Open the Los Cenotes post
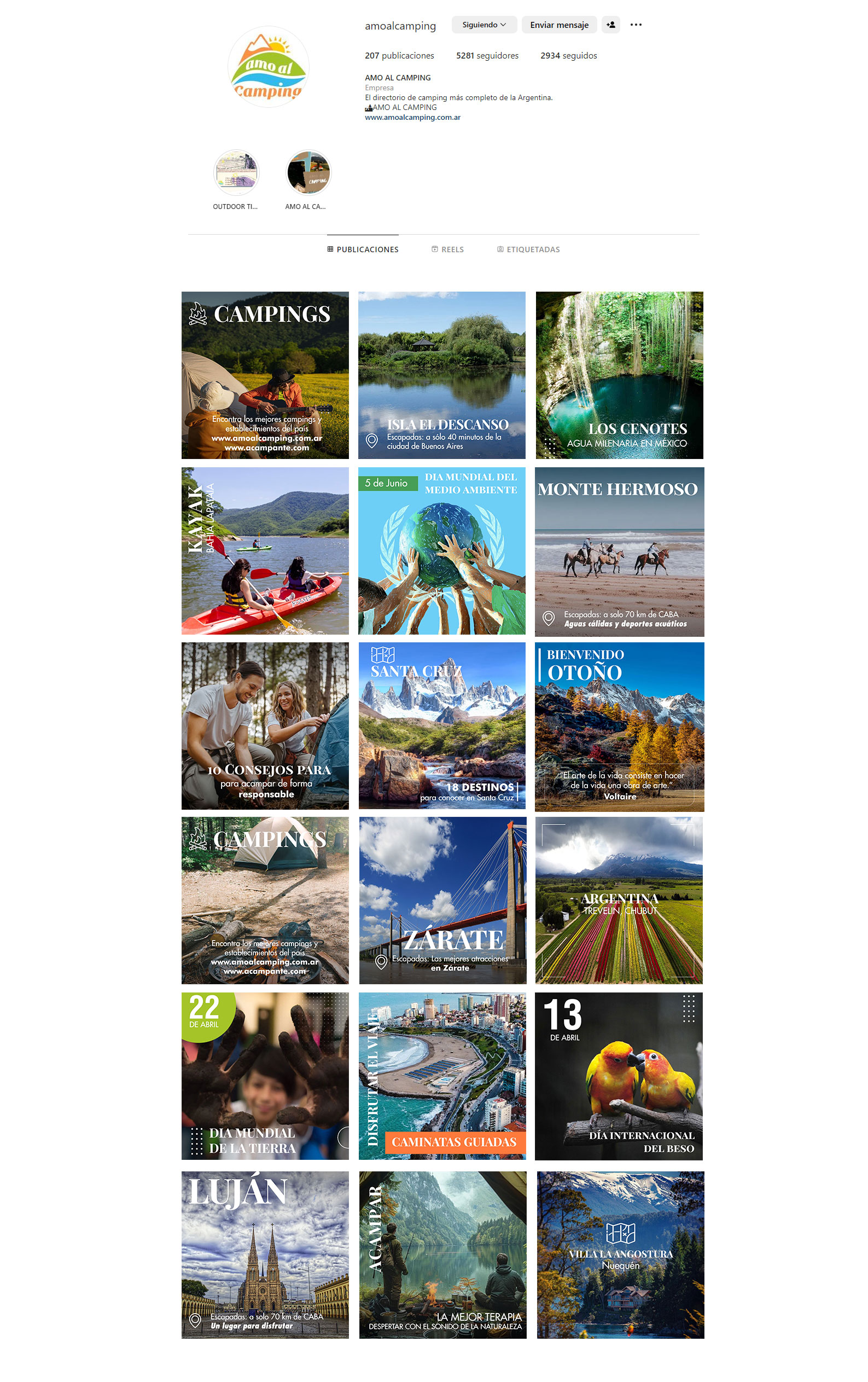 pos(619,375)
